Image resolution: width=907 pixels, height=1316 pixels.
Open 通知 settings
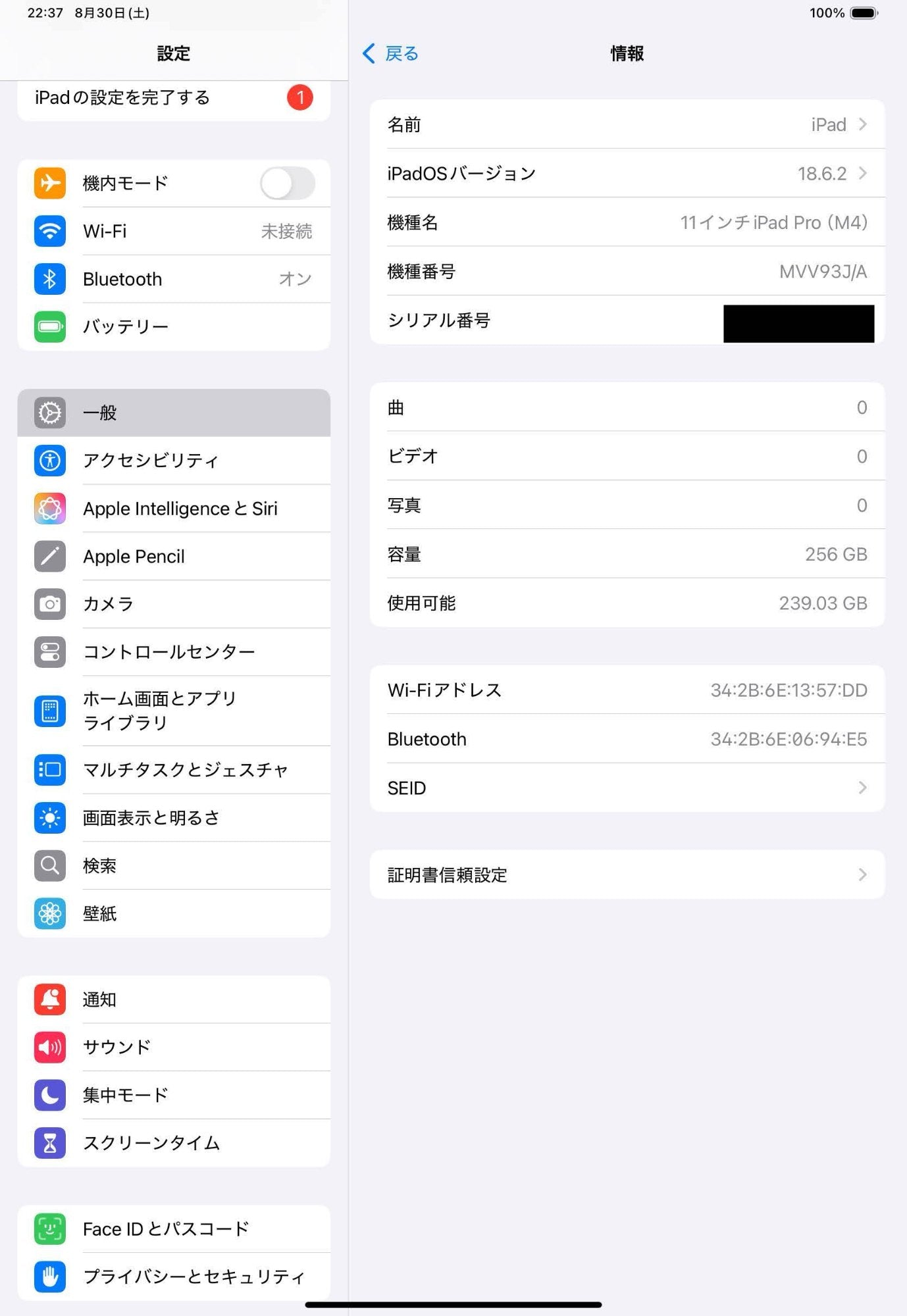coord(174,1000)
